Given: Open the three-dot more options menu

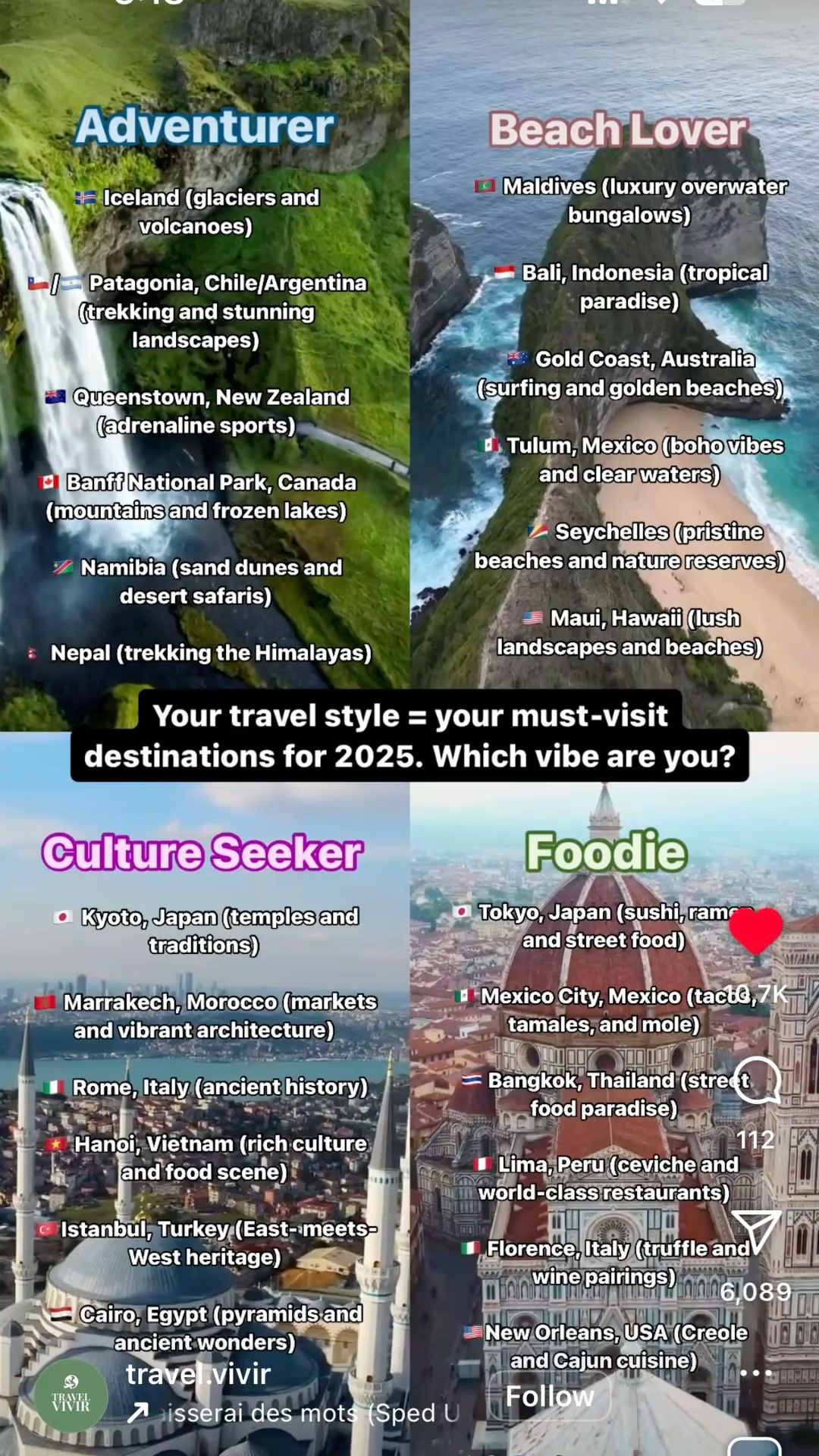Looking at the screenshot, I should 755,1373.
